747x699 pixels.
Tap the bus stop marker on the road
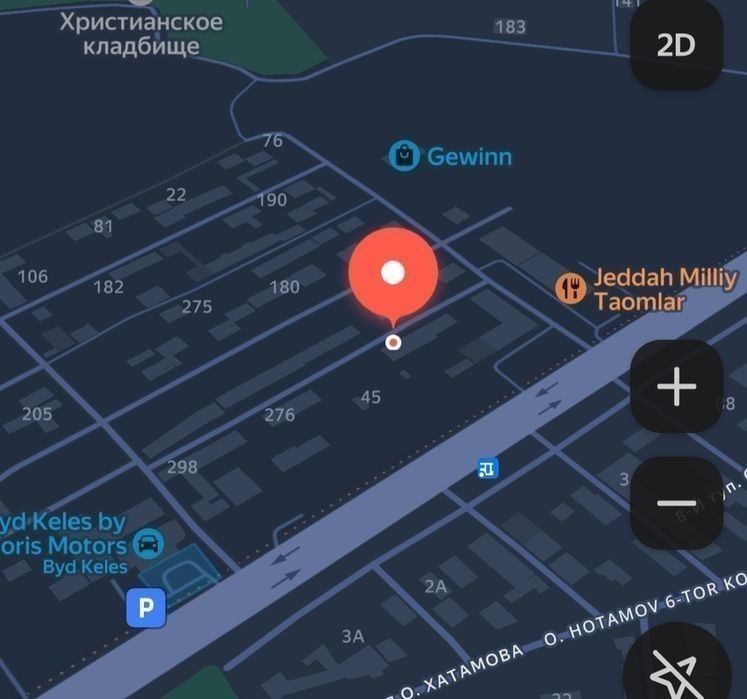pos(487,467)
